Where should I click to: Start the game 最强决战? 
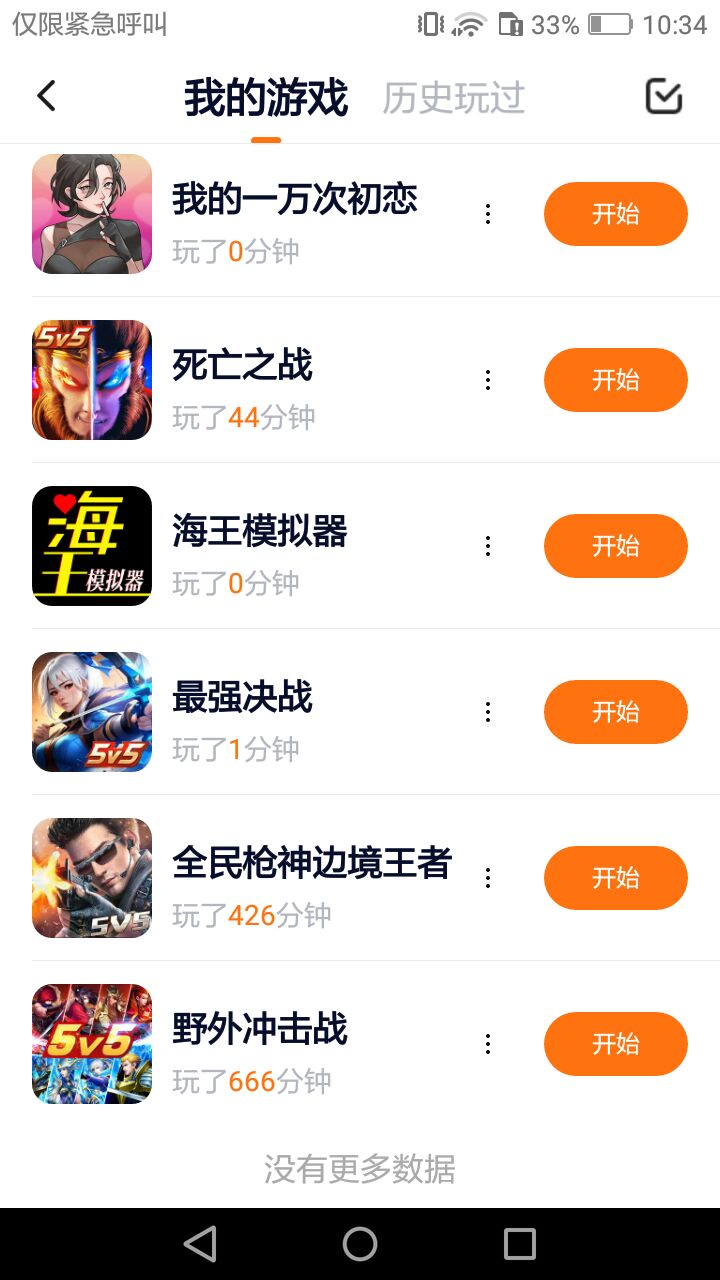point(615,712)
